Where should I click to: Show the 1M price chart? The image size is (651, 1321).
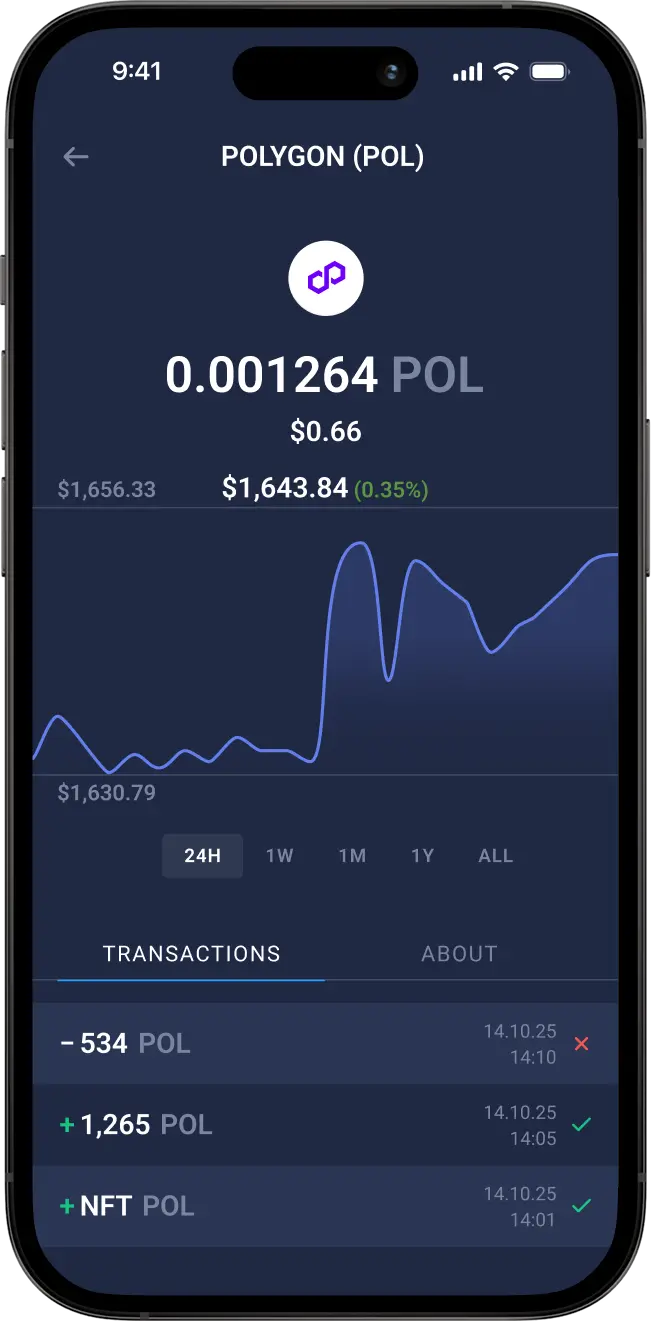(352, 856)
